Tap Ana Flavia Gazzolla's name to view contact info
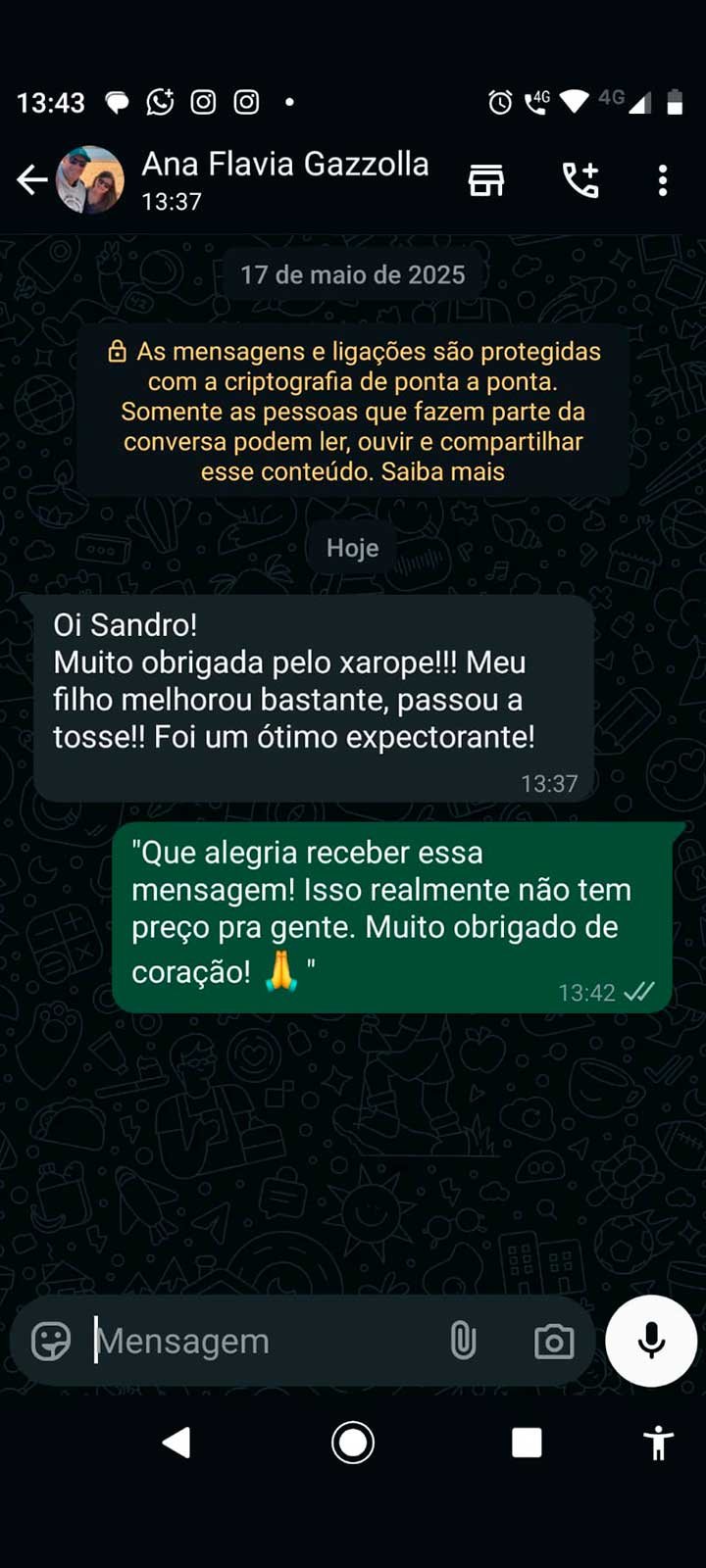The image size is (706, 1568). pyautogui.click(x=284, y=164)
